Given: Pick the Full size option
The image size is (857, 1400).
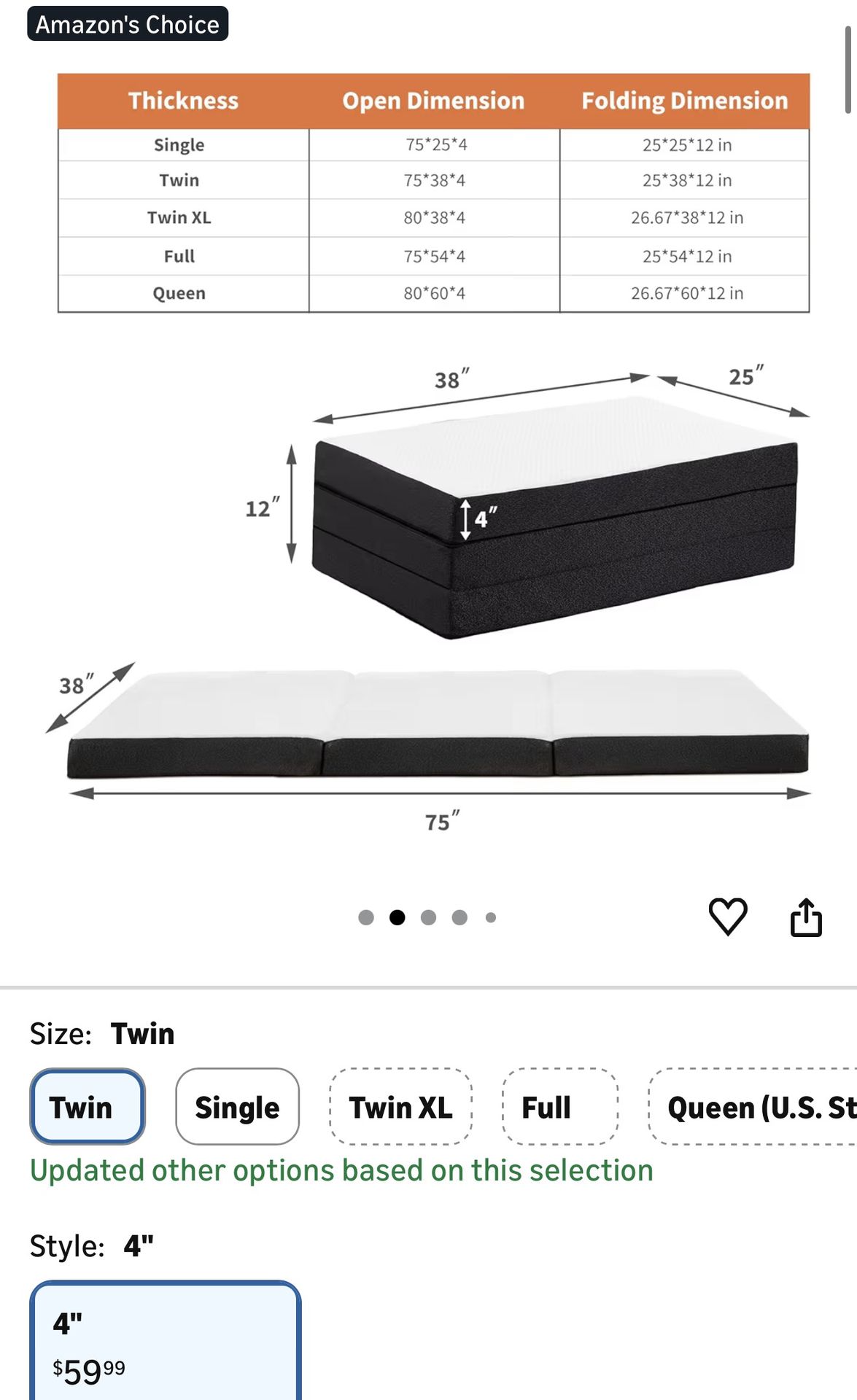Looking at the screenshot, I should click(559, 1107).
